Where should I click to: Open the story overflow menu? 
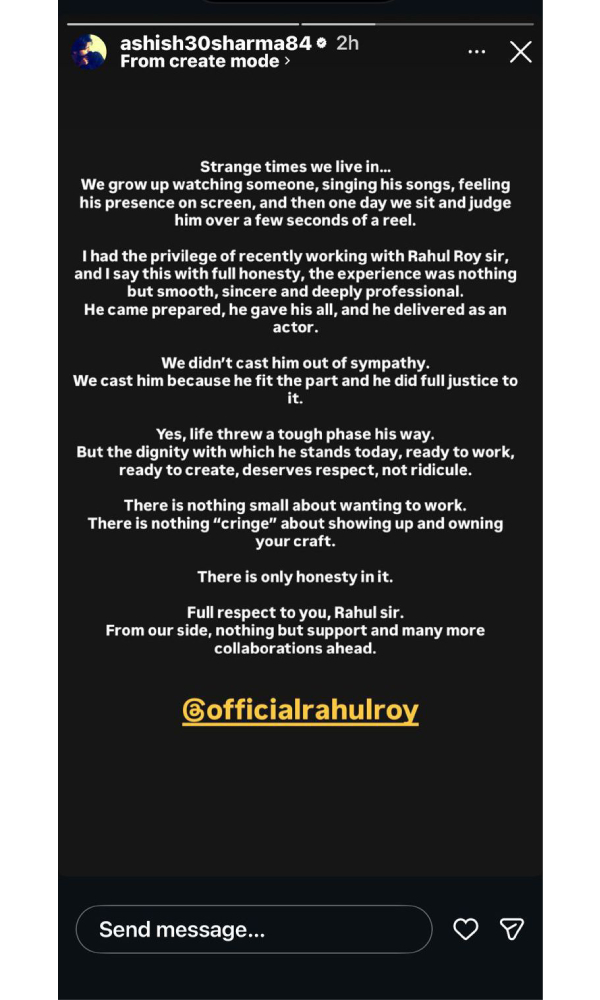[x=476, y=52]
